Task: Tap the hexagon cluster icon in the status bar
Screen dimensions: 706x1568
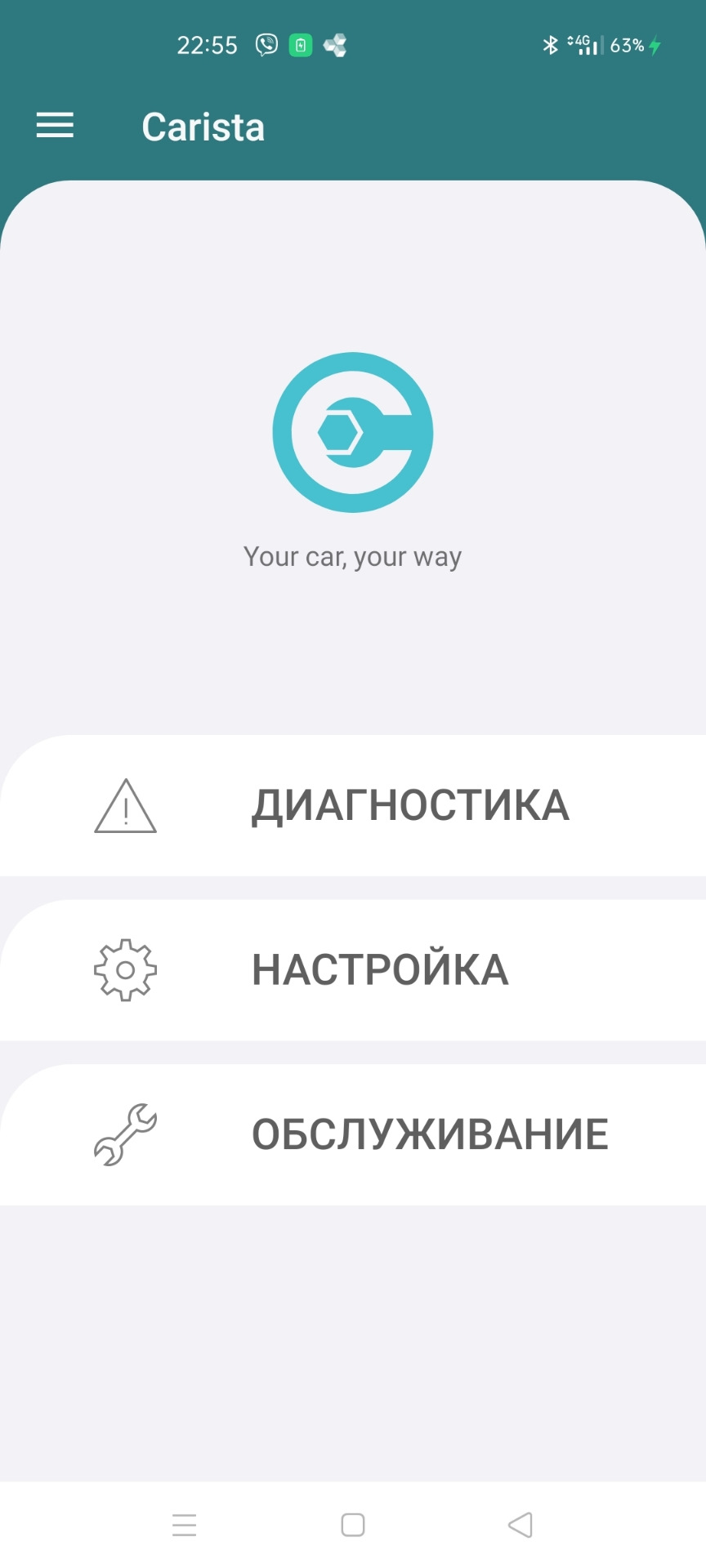Action: 334,44
